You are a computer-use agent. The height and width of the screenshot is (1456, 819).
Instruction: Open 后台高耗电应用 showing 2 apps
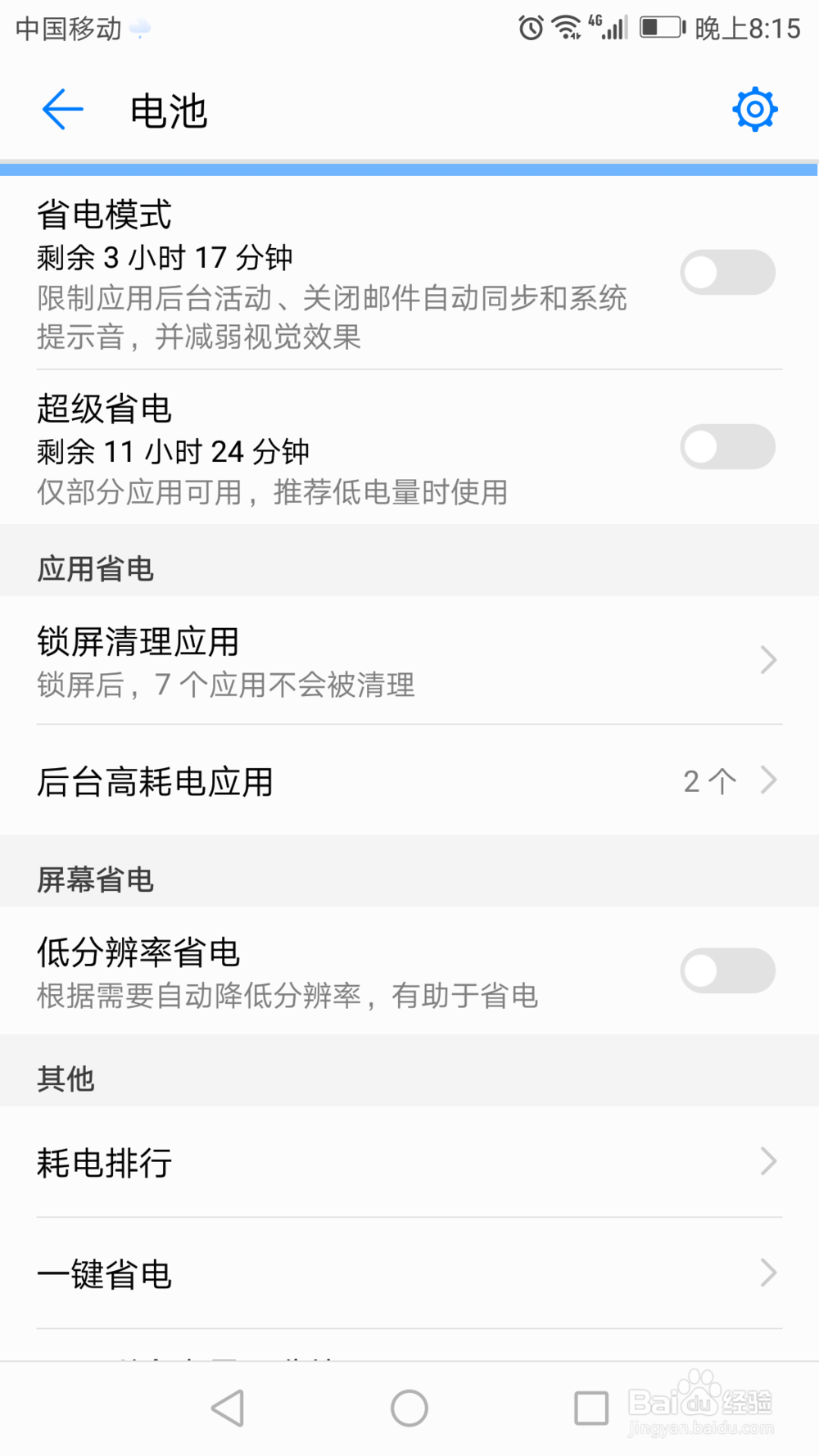pyautogui.click(x=409, y=781)
